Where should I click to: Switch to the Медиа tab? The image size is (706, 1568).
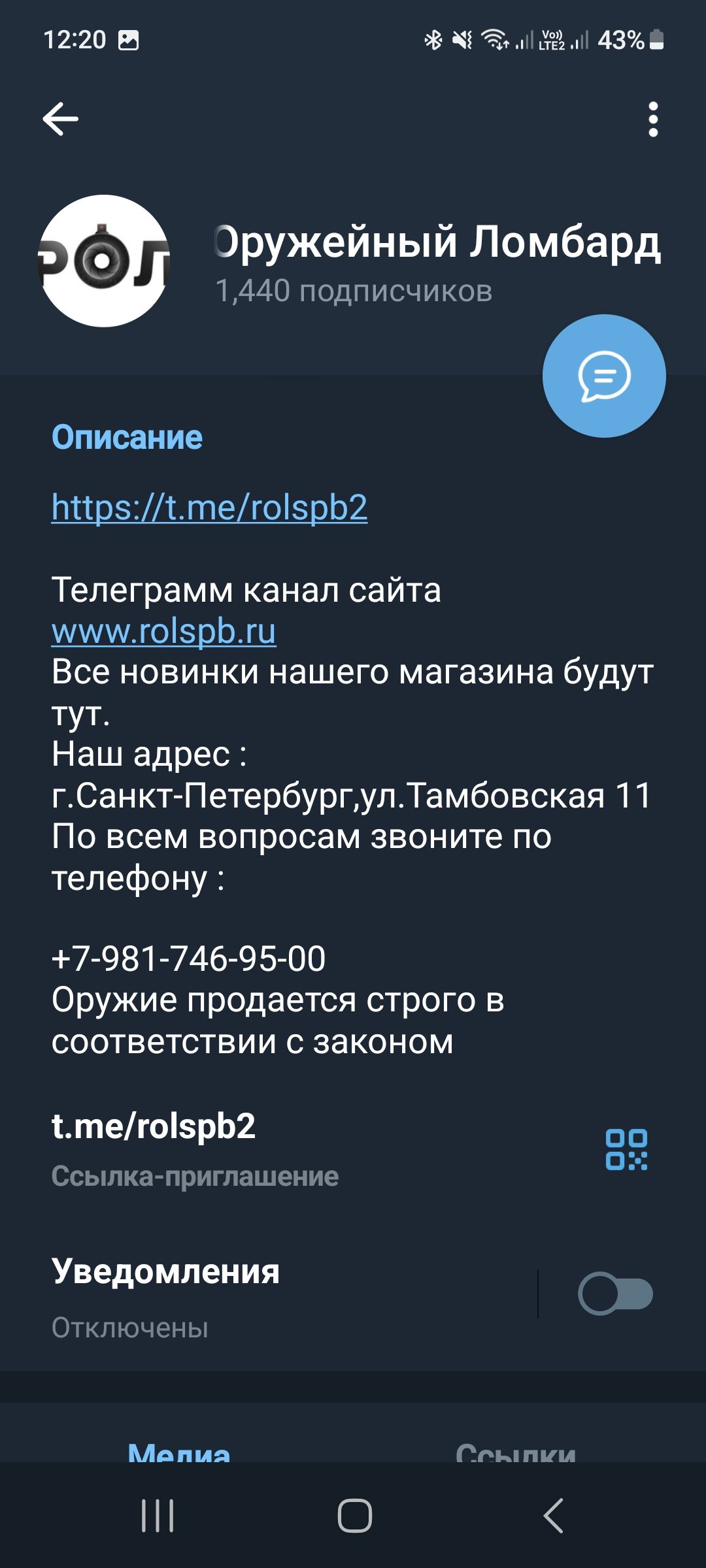click(x=178, y=1450)
